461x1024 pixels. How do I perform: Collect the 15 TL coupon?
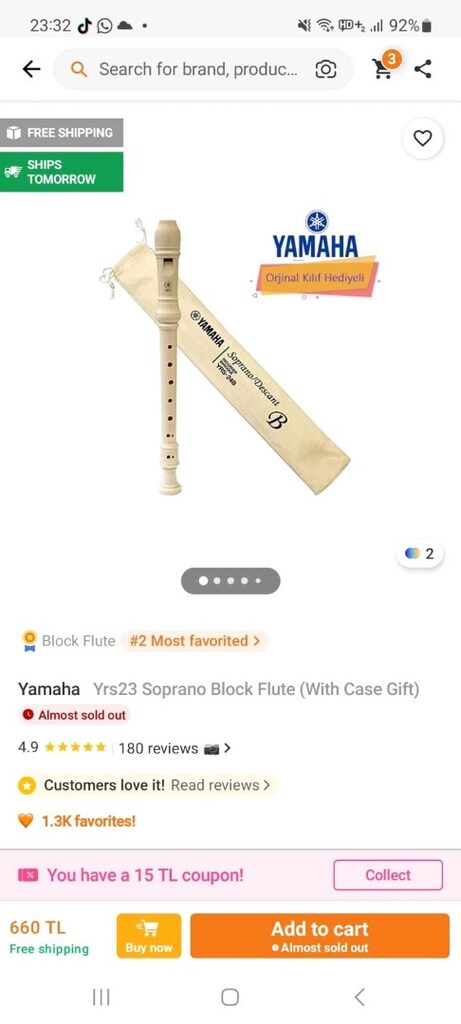click(x=388, y=875)
